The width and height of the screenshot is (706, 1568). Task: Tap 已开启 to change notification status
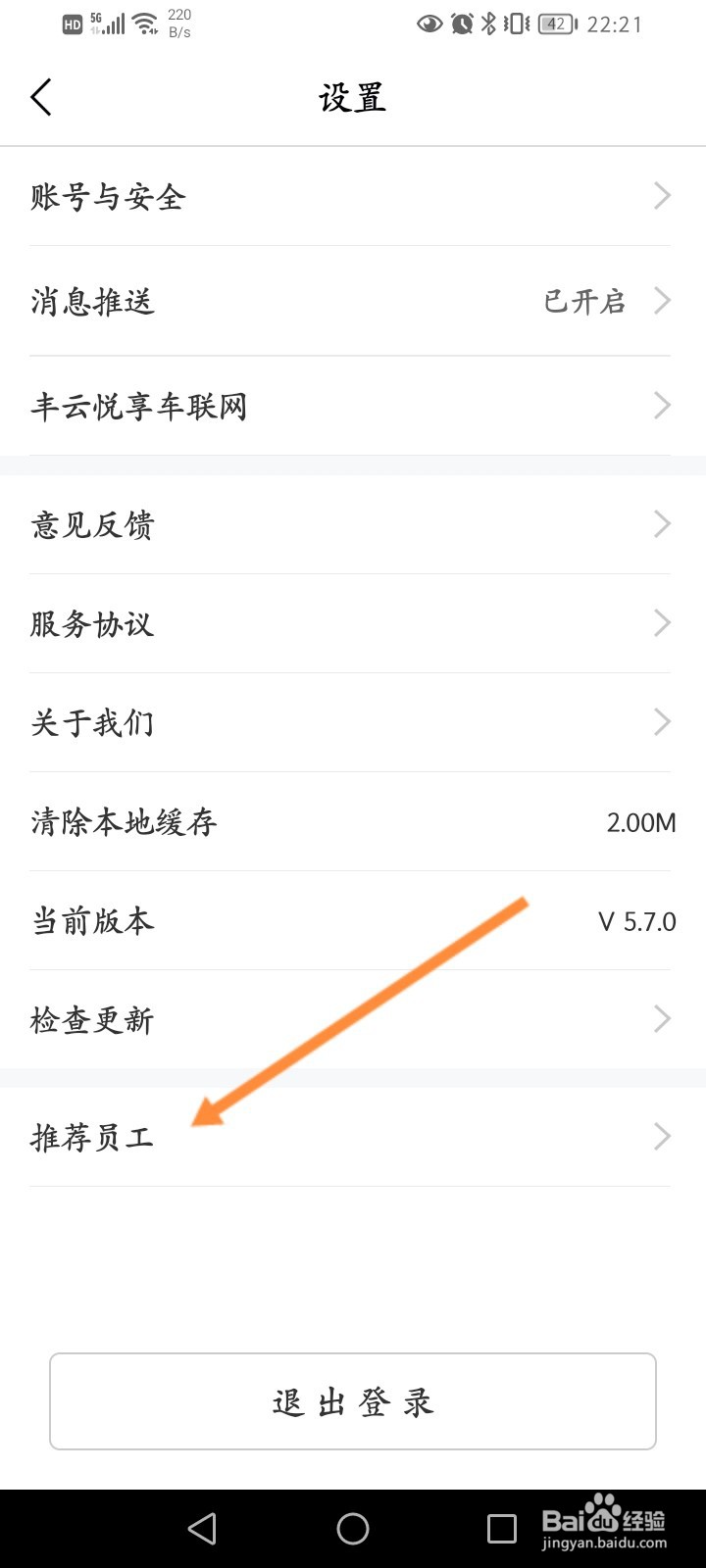coord(586,301)
